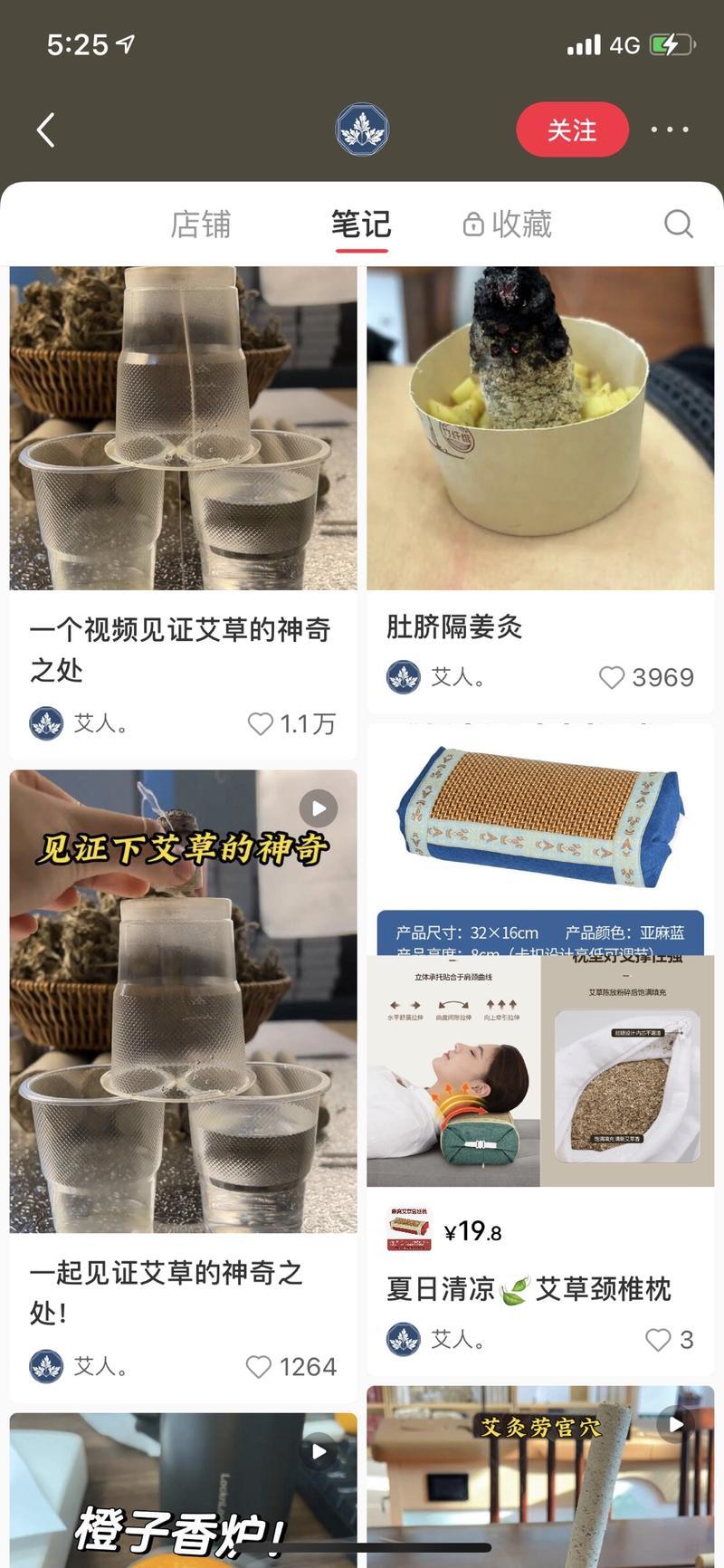Switch to the 收藏 tab

point(509,225)
